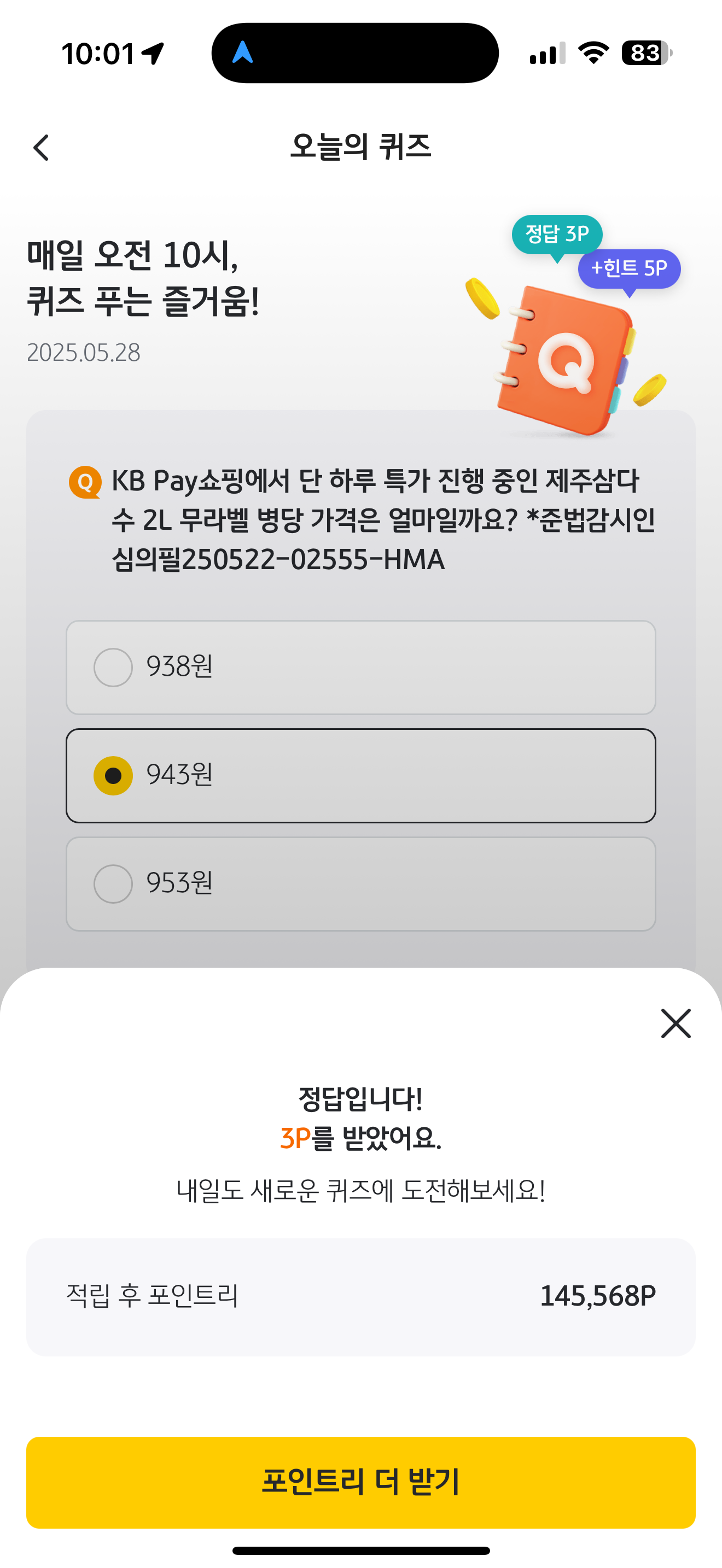The image size is (722, 1568).
Task: Select the 943원 answer option
Action: point(360,775)
